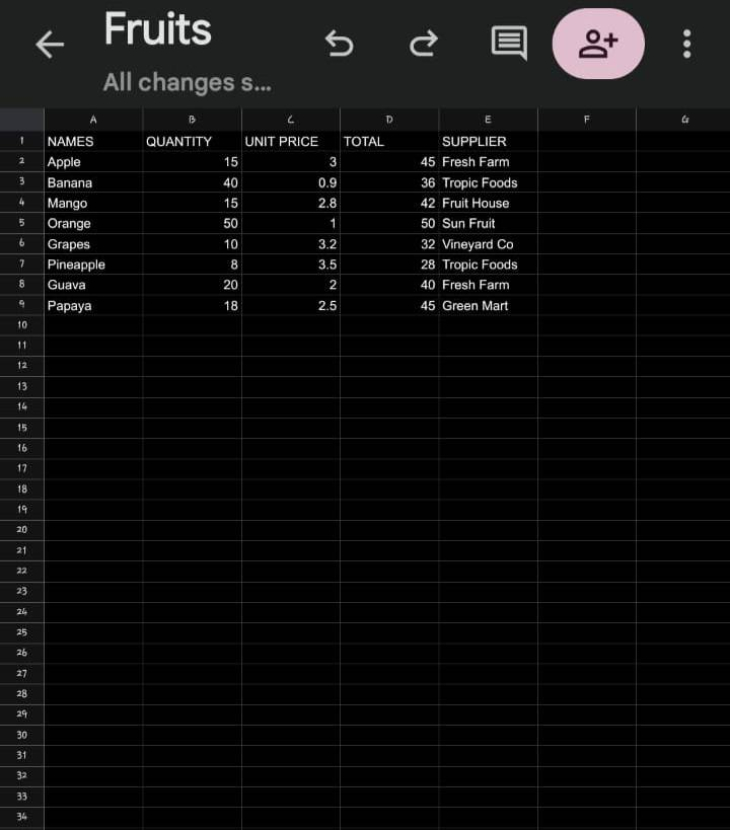
Task: Open the three-dot overflow menu
Action: click(x=686, y=43)
